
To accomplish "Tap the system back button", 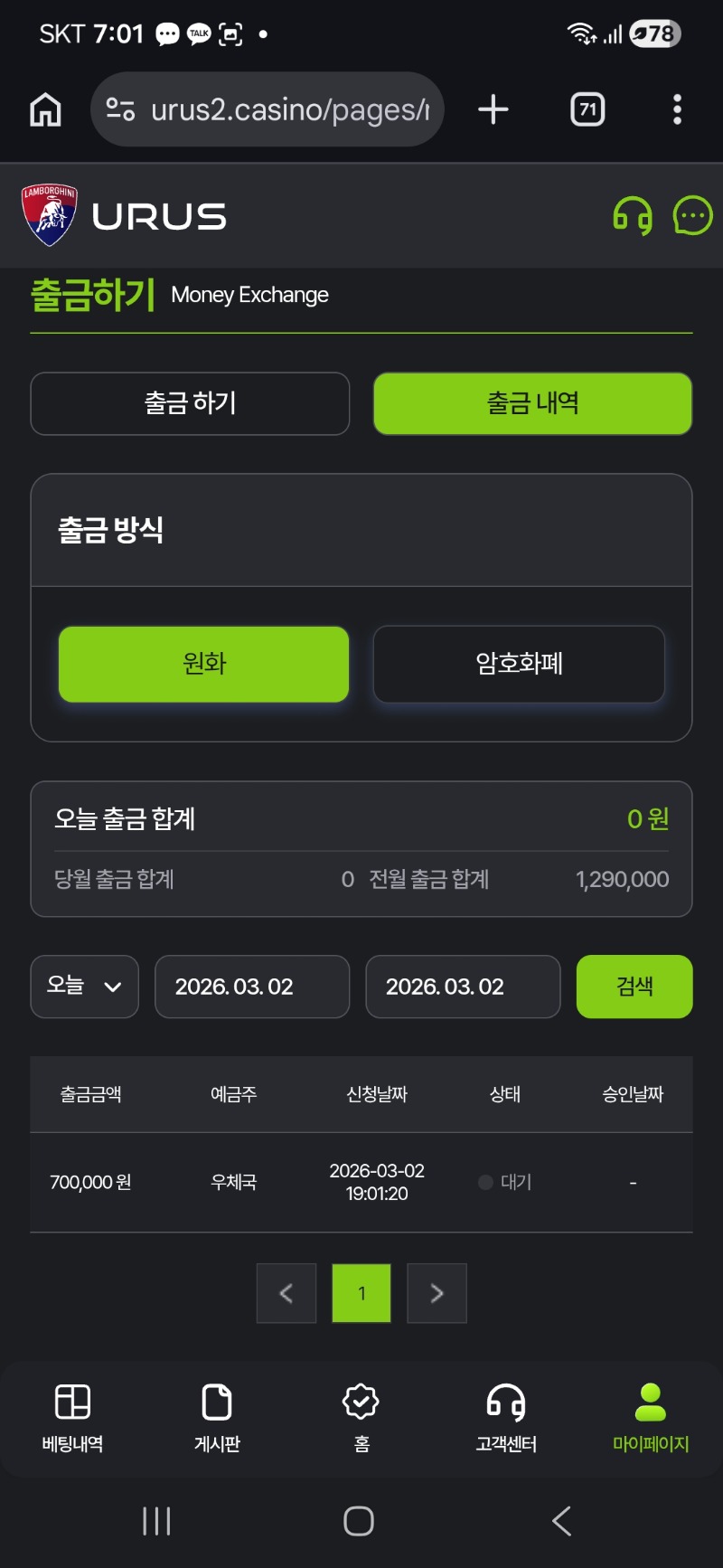I will pyautogui.click(x=561, y=1521).
